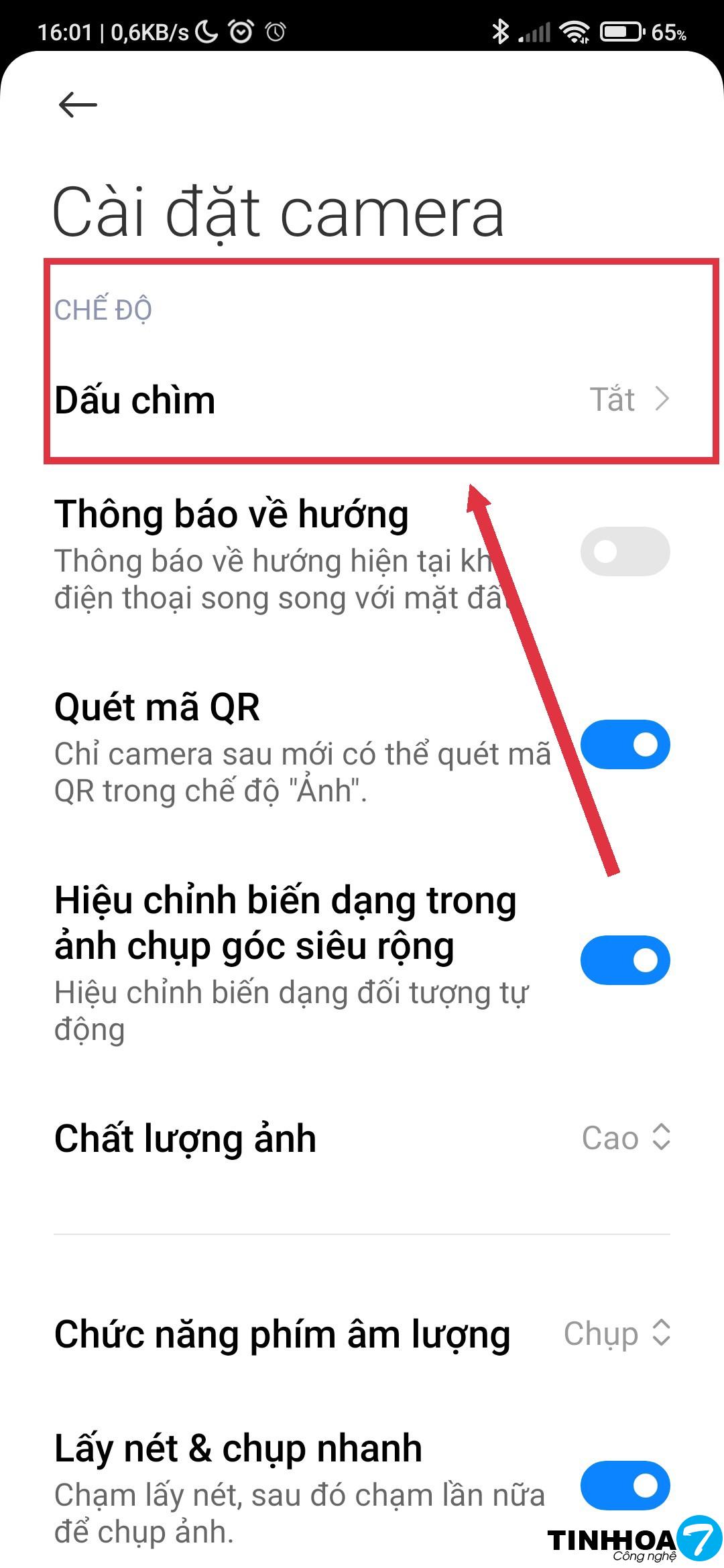Toggle Lấy nét & chụp nhanh off

[625, 1486]
